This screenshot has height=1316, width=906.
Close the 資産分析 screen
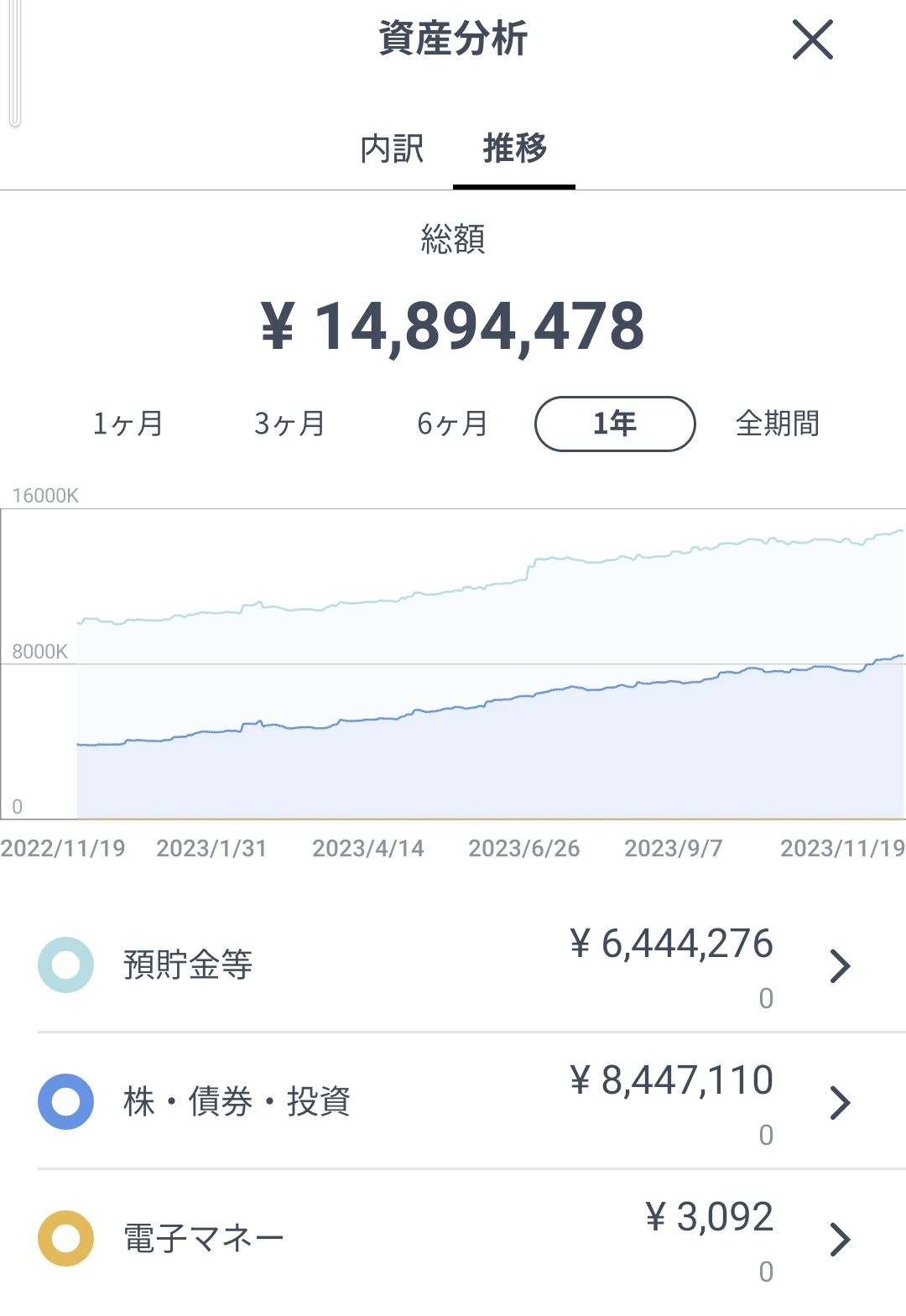pos(812,40)
